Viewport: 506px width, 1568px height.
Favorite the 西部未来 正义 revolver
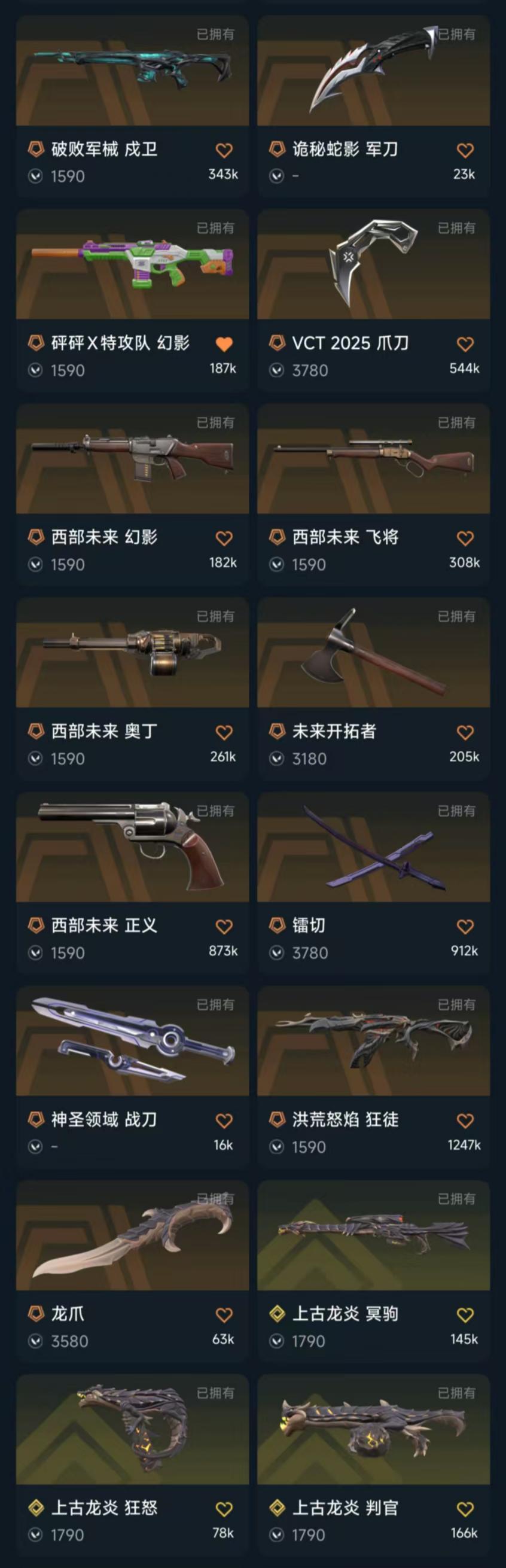tap(224, 927)
